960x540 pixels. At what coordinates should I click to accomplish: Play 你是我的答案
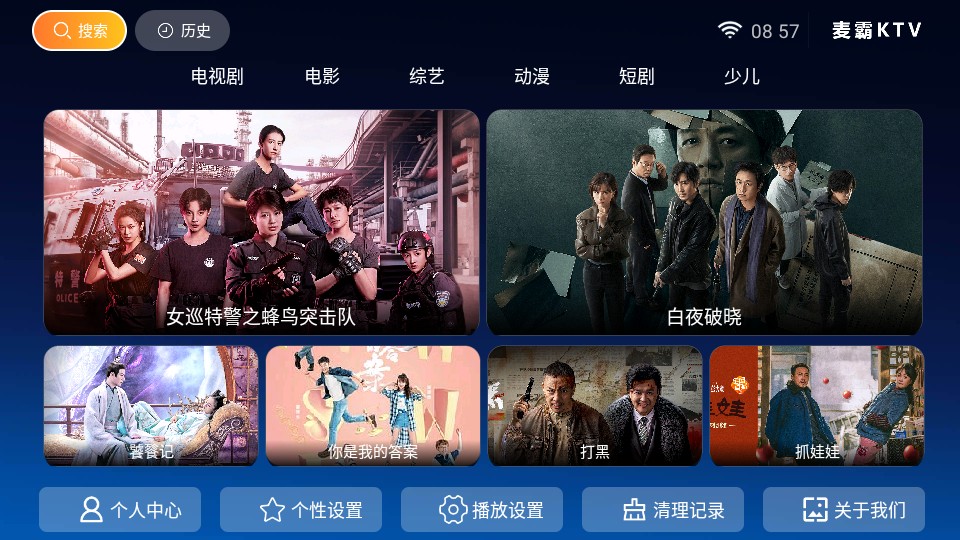coord(373,406)
